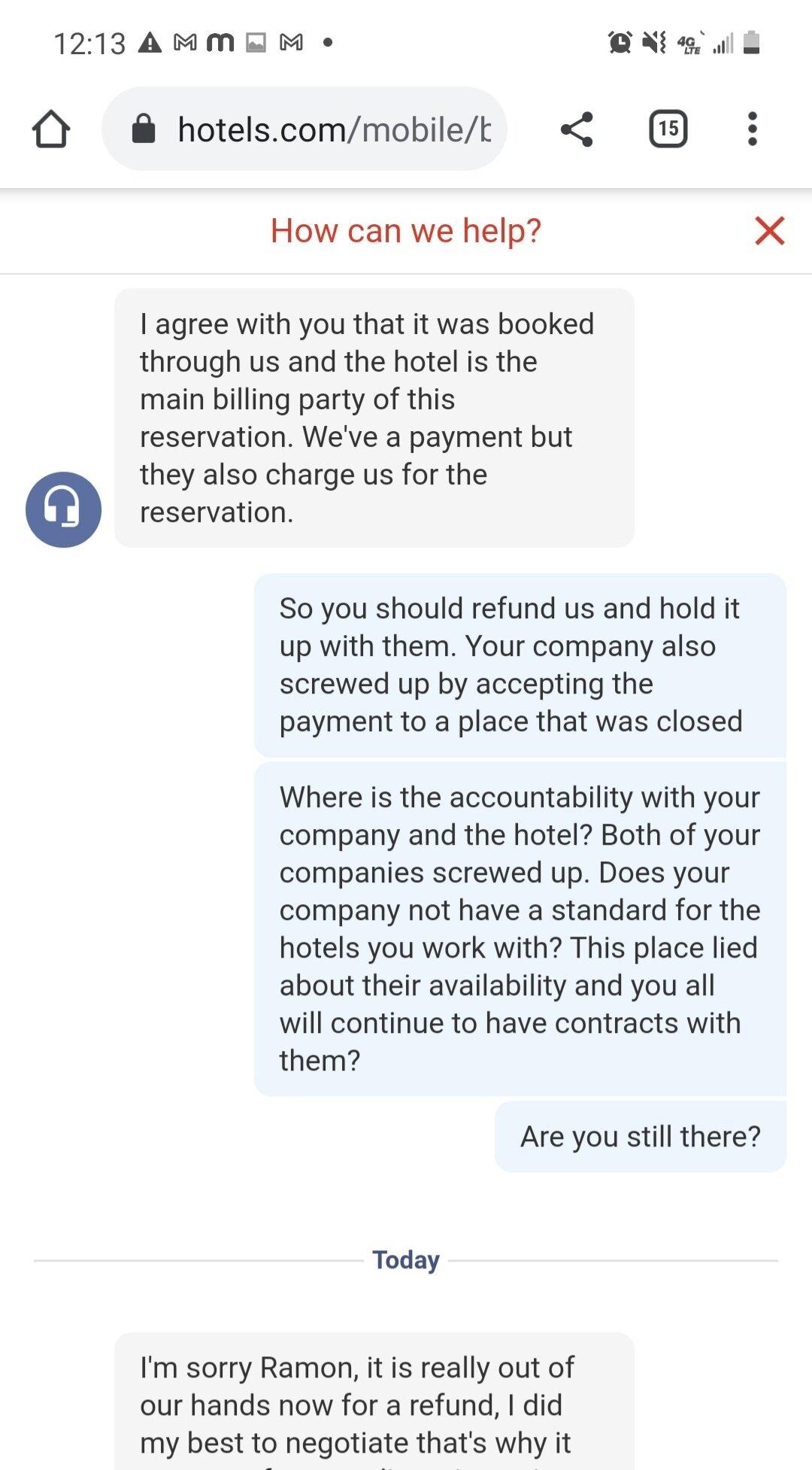Close the How can we help chat panel
The image size is (812, 1470).
pyautogui.click(x=769, y=231)
